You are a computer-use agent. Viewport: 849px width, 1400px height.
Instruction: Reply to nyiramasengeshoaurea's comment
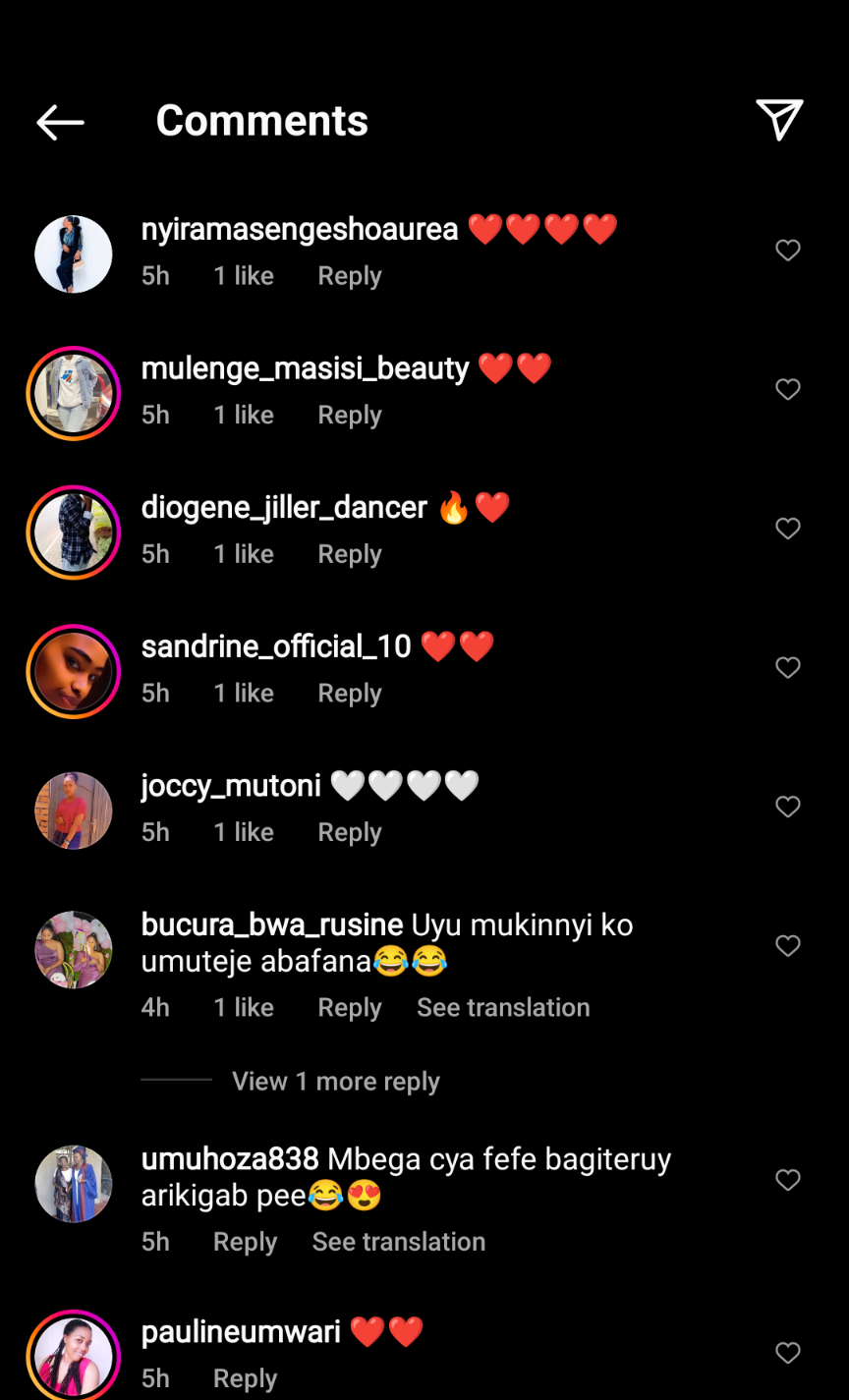pyautogui.click(x=349, y=276)
